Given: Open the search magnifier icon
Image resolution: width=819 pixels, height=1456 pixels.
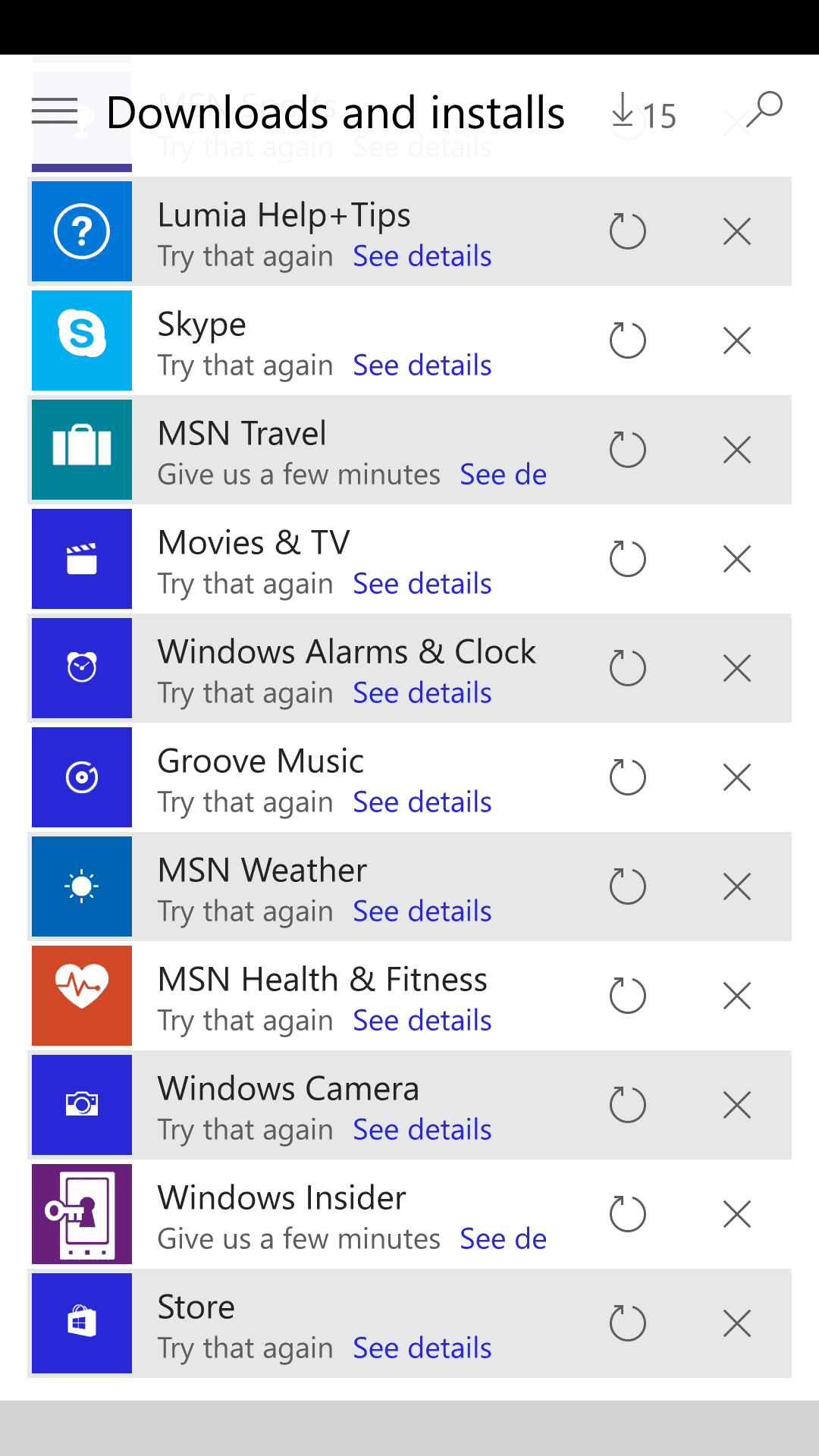Looking at the screenshot, I should pyautogui.click(x=764, y=110).
